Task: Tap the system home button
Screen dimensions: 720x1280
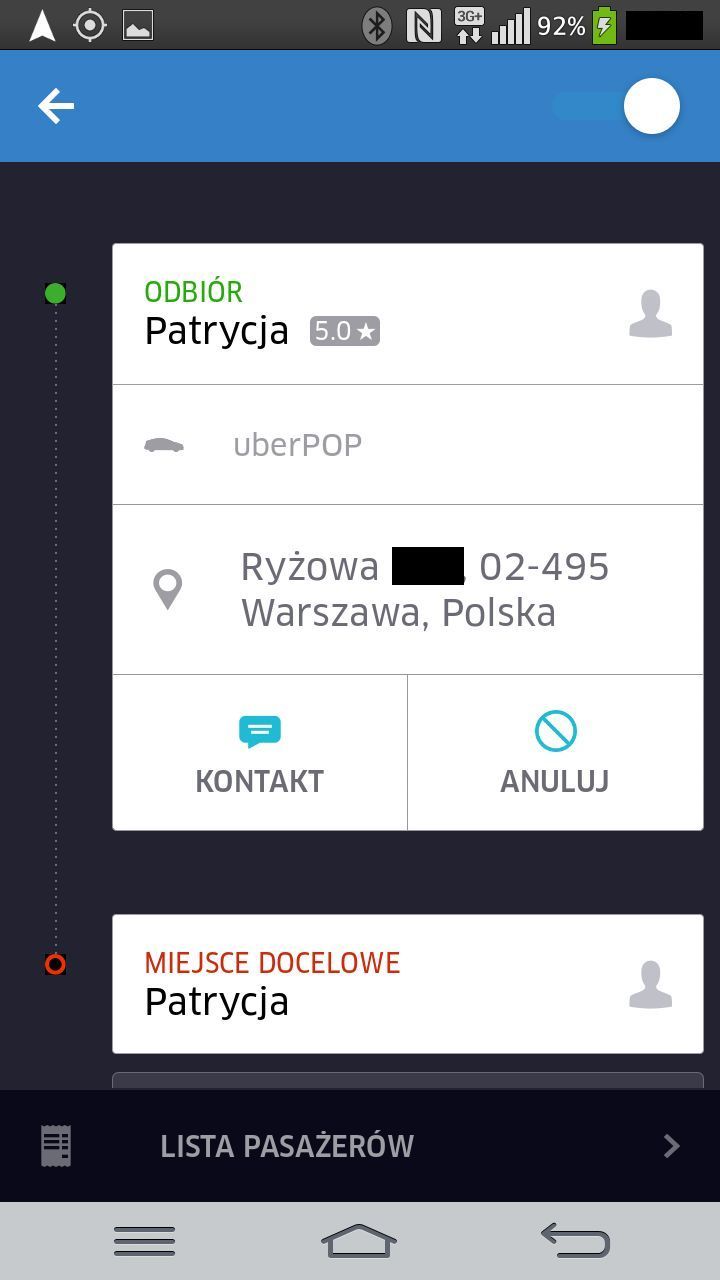Action: [x=359, y=1241]
